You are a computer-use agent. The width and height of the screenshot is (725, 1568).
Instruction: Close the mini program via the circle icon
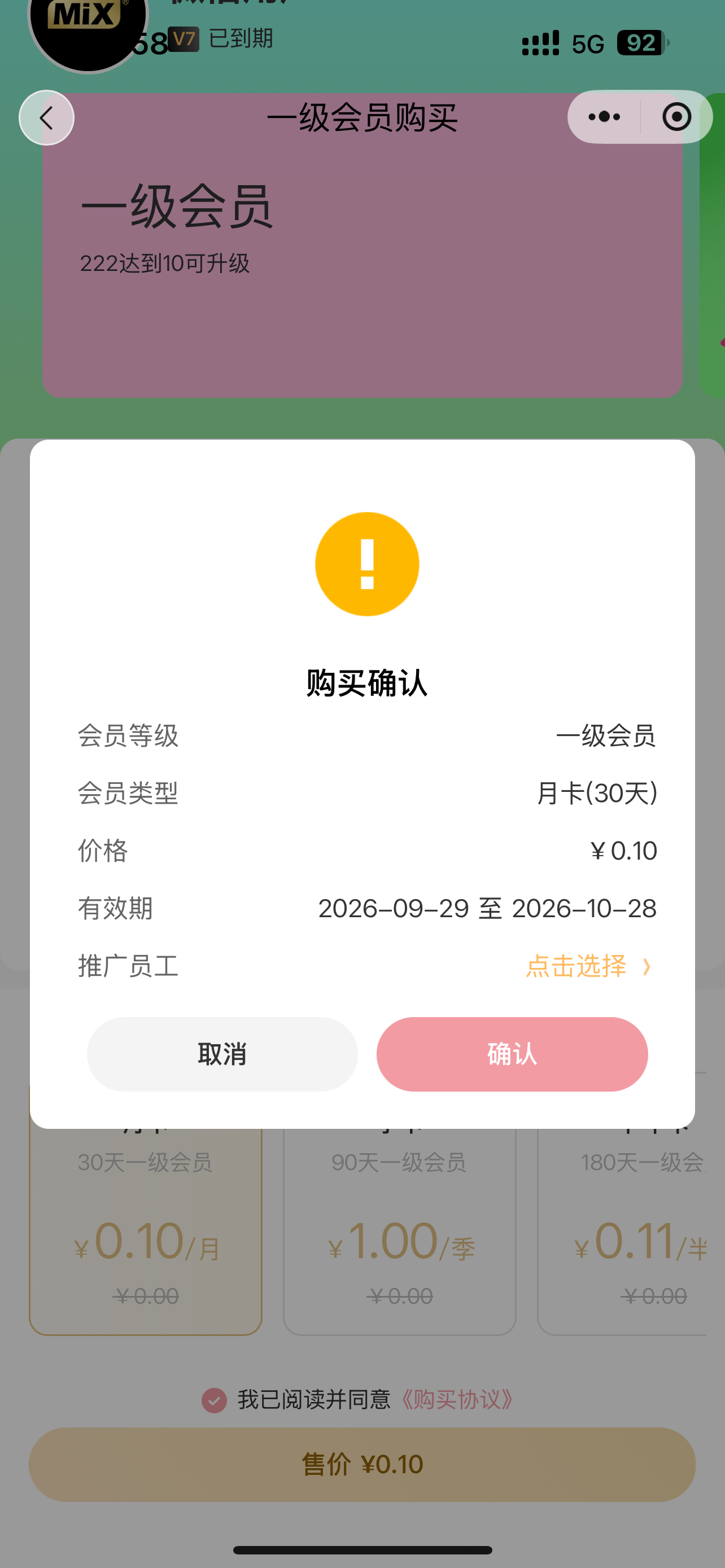pos(676,117)
